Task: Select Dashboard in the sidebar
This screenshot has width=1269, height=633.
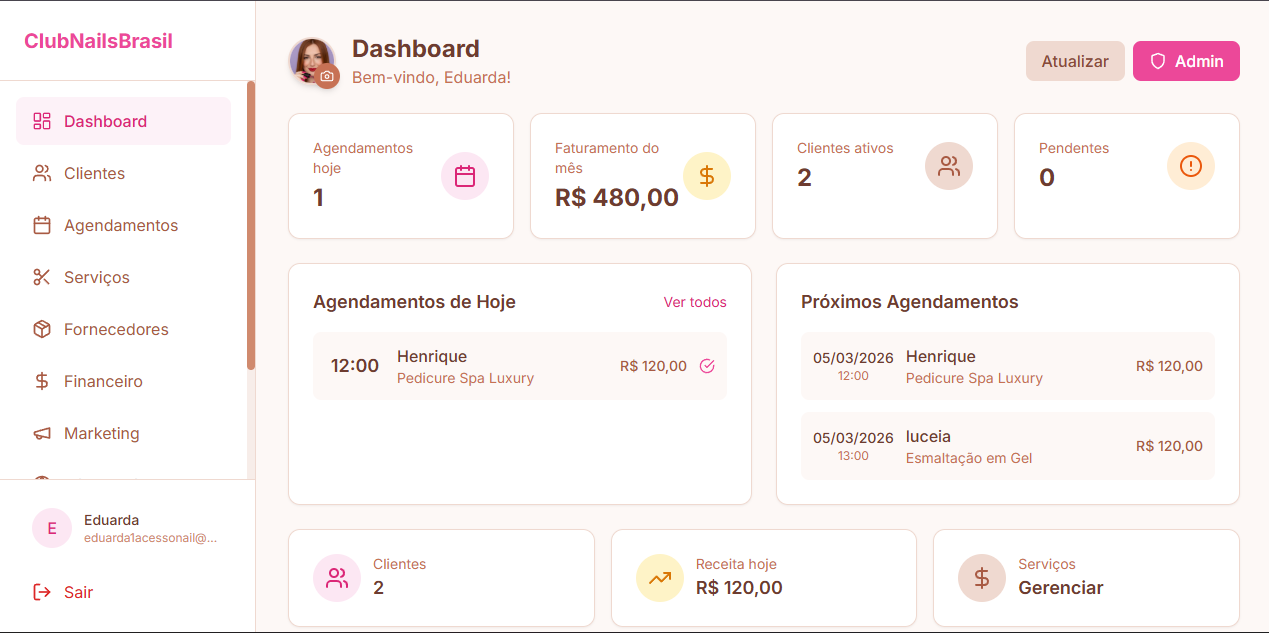Action: pyautogui.click(x=105, y=121)
